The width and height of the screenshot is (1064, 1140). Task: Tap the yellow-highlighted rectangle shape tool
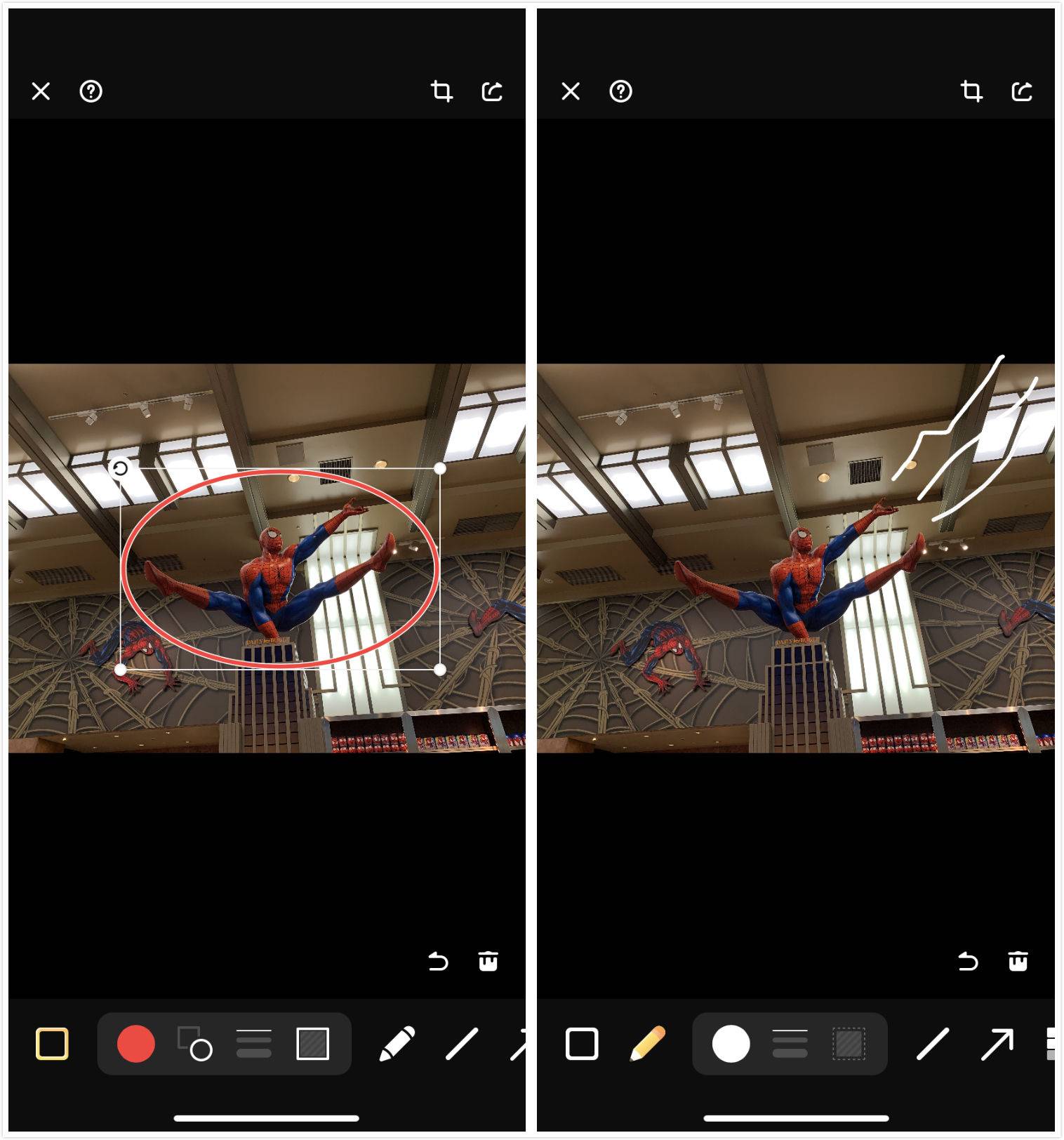[52, 1044]
